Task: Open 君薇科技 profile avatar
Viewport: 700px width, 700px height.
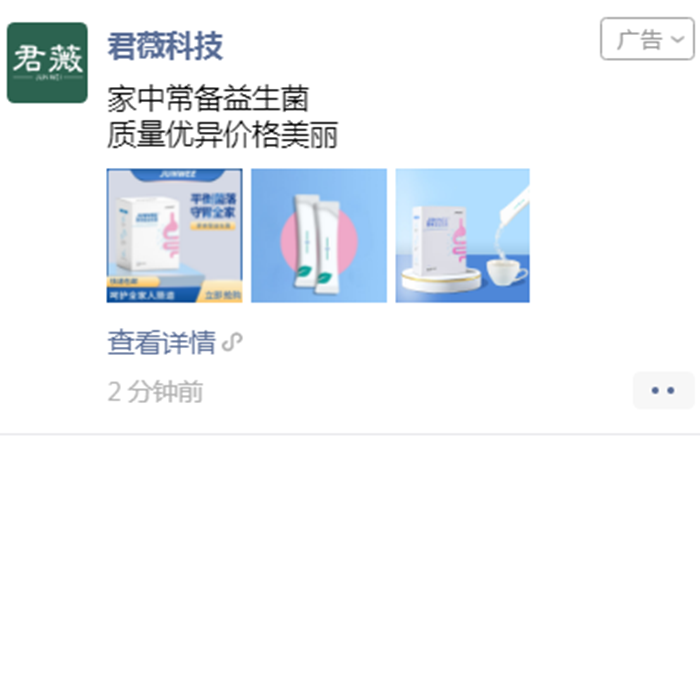Action: (x=47, y=63)
